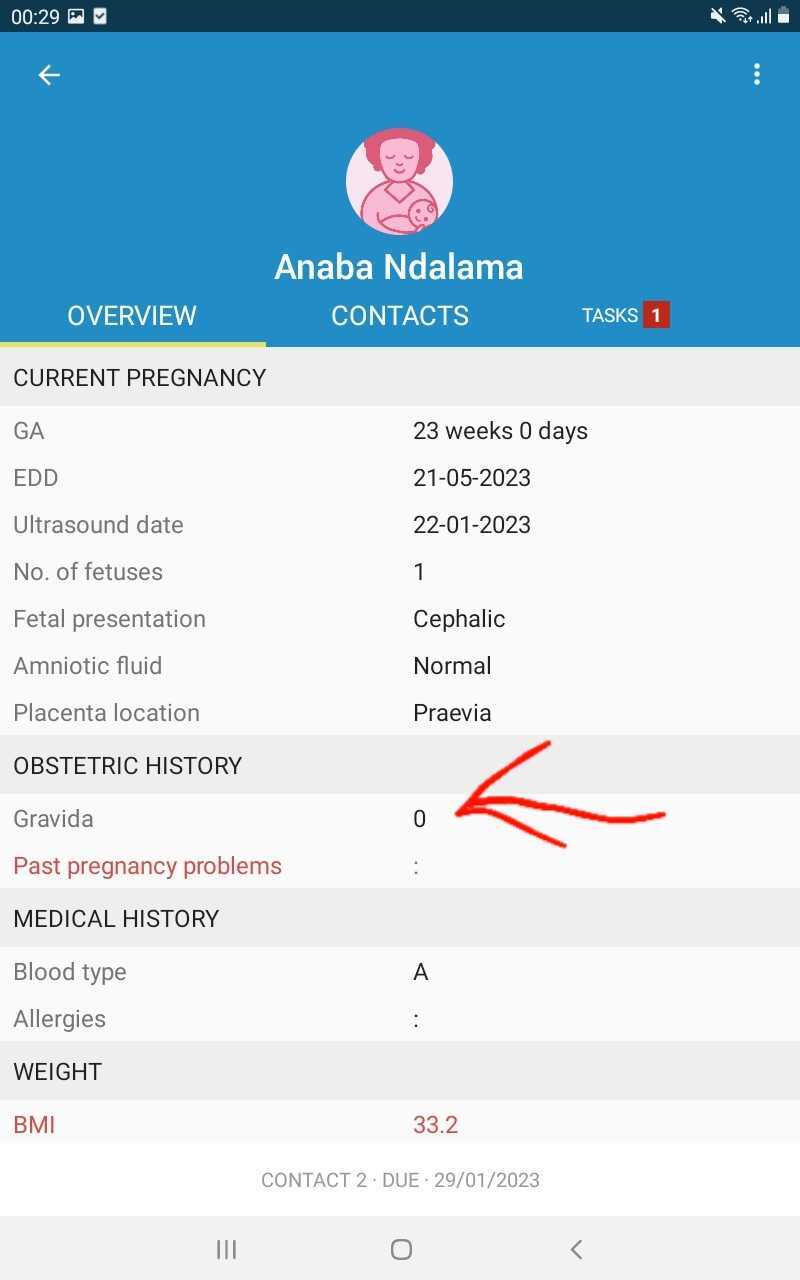The height and width of the screenshot is (1280, 800).
Task: Start Contact 2 due 29/01/2023
Action: click(400, 1180)
